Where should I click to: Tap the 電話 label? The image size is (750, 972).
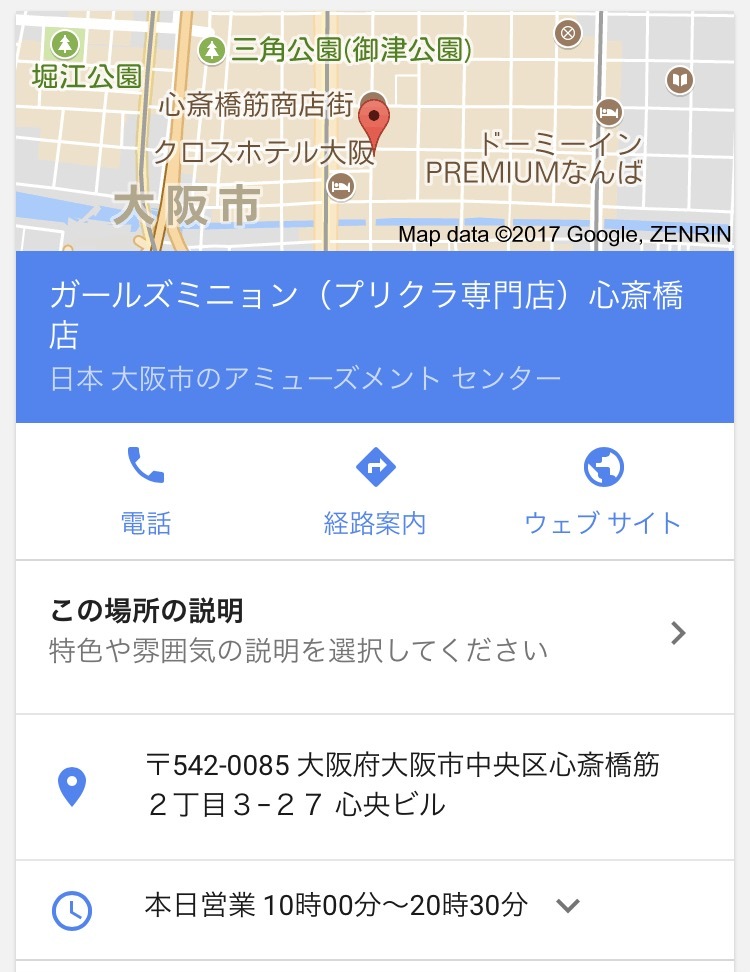148,522
